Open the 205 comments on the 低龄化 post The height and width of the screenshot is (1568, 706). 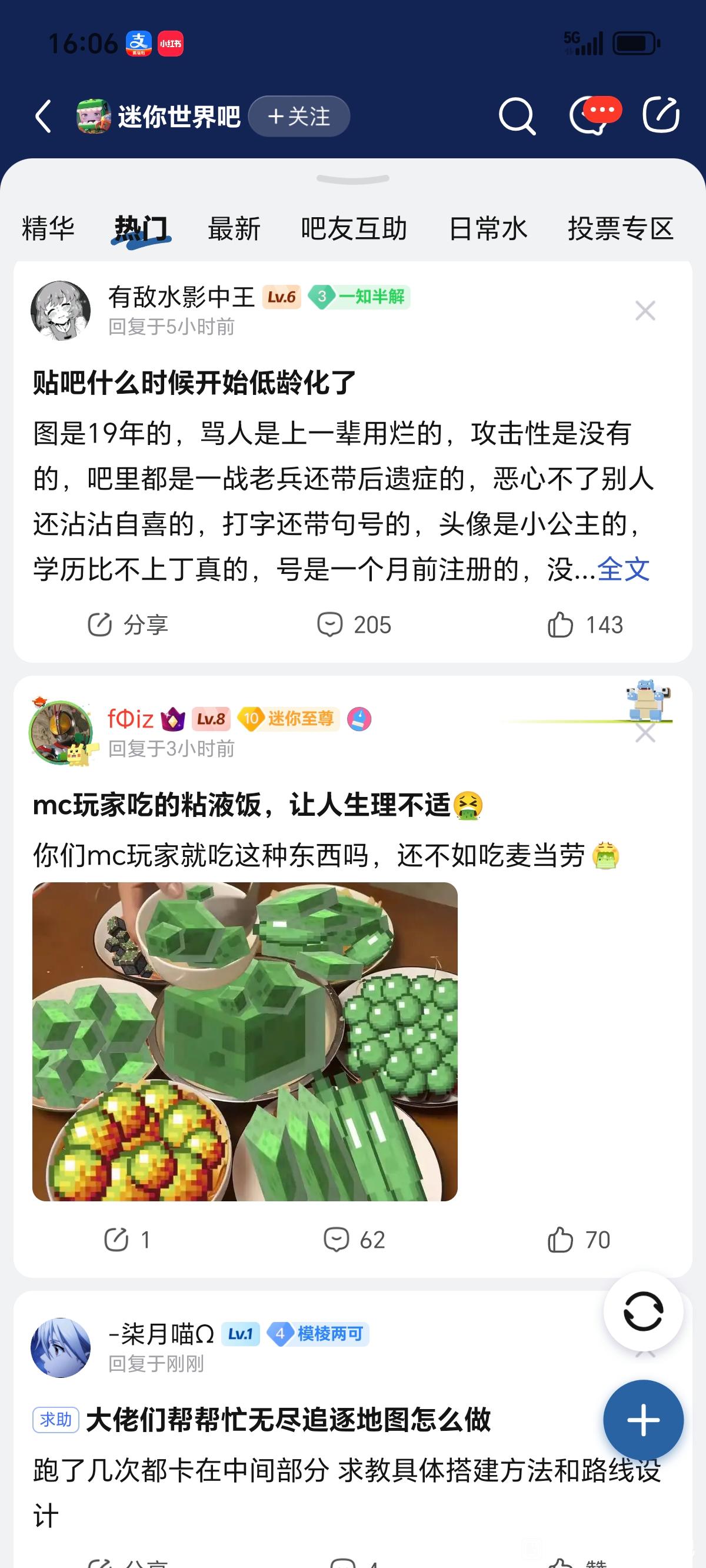(x=354, y=625)
